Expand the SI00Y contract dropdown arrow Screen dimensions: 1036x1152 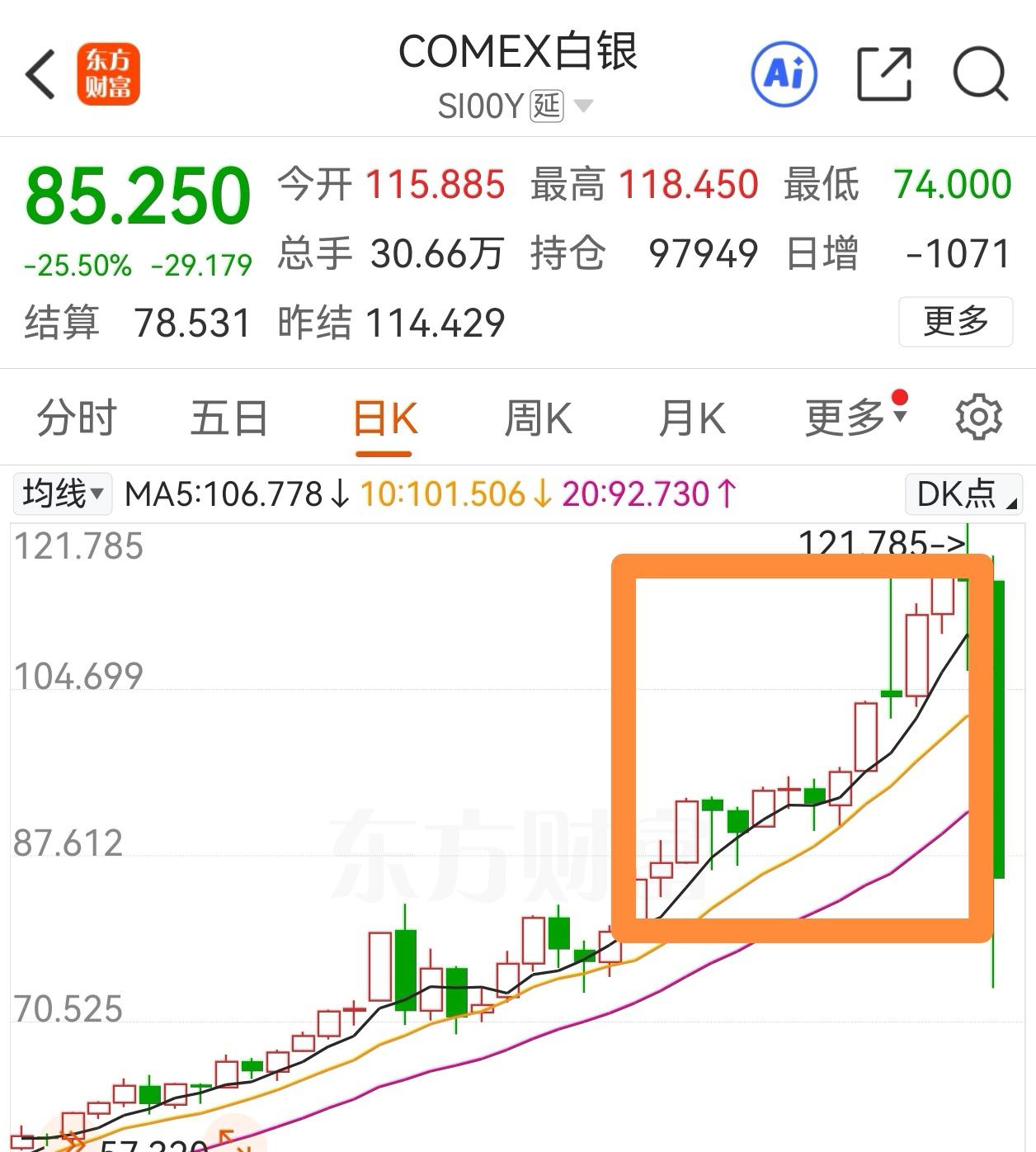click(584, 108)
